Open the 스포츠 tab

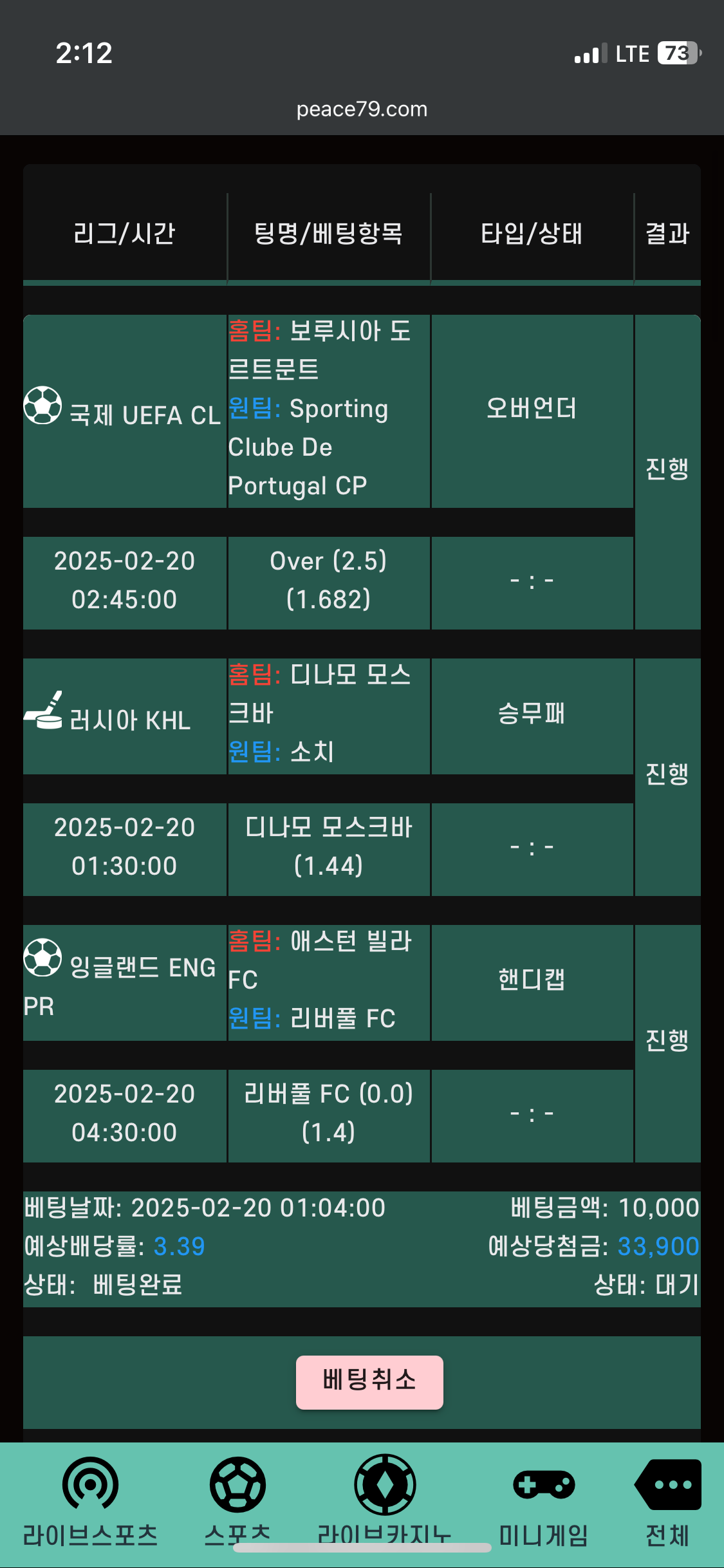pyautogui.click(x=237, y=1503)
